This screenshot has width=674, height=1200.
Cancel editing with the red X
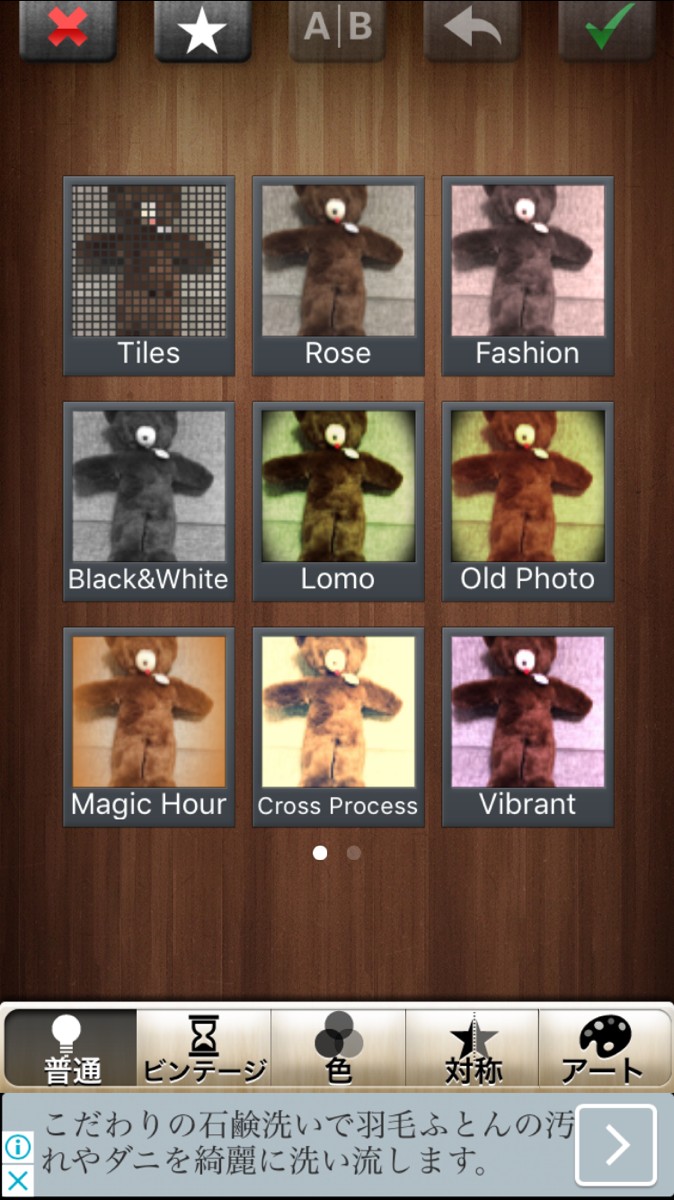(x=68, y=28)
